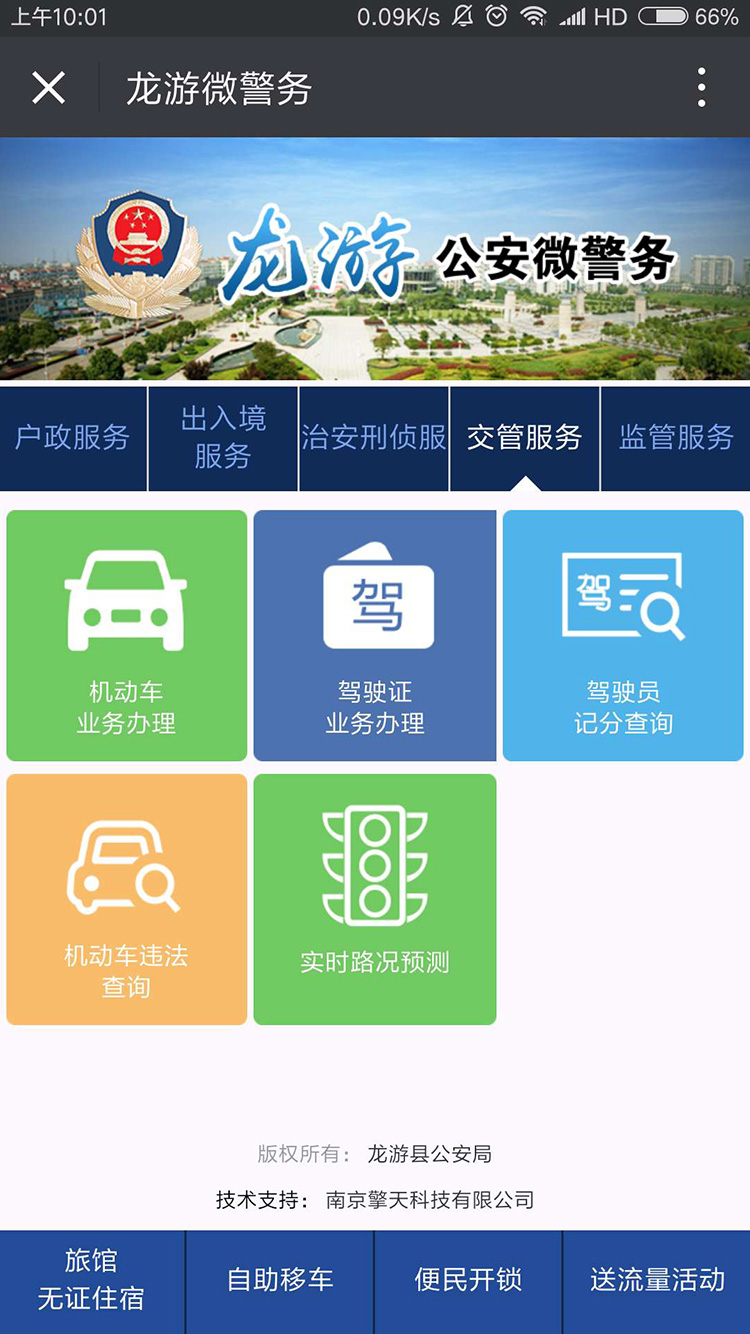Tap 旅馆无证住宿 in the bottom menu
The width and height of the screenshot is (750, 1334).
point(92,1280)
